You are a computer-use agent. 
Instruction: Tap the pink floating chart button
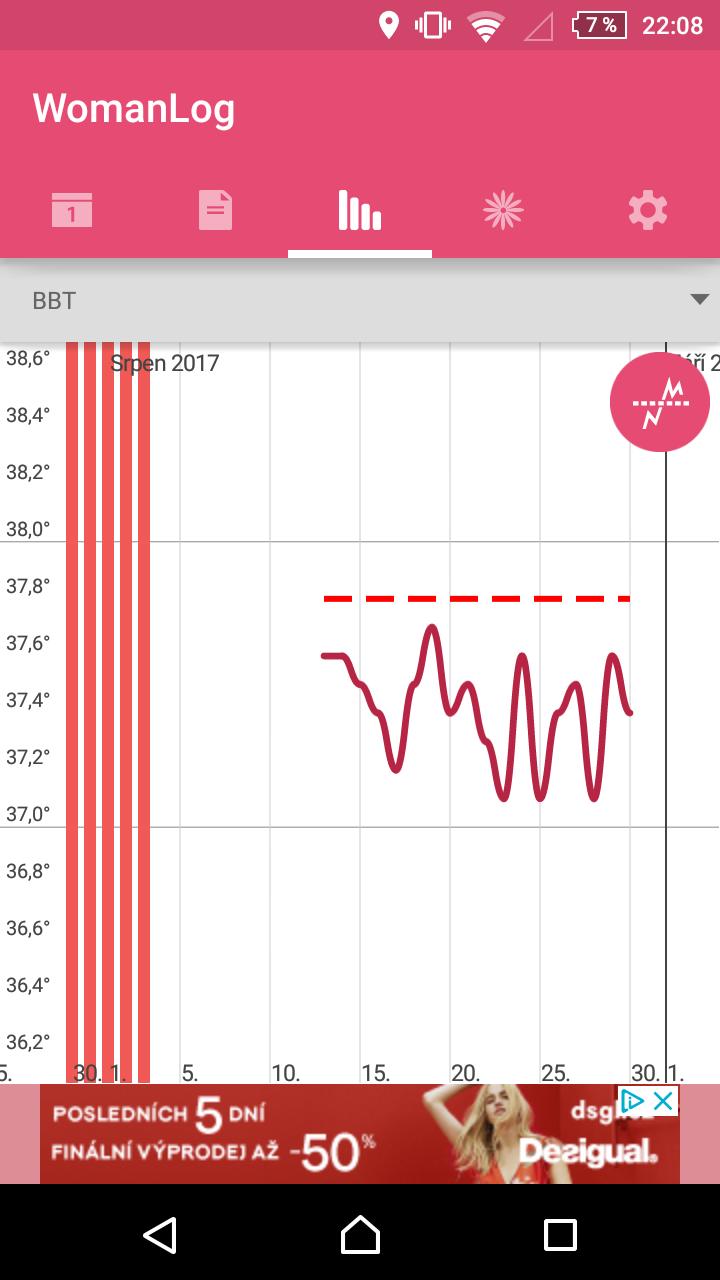point(660,402)
